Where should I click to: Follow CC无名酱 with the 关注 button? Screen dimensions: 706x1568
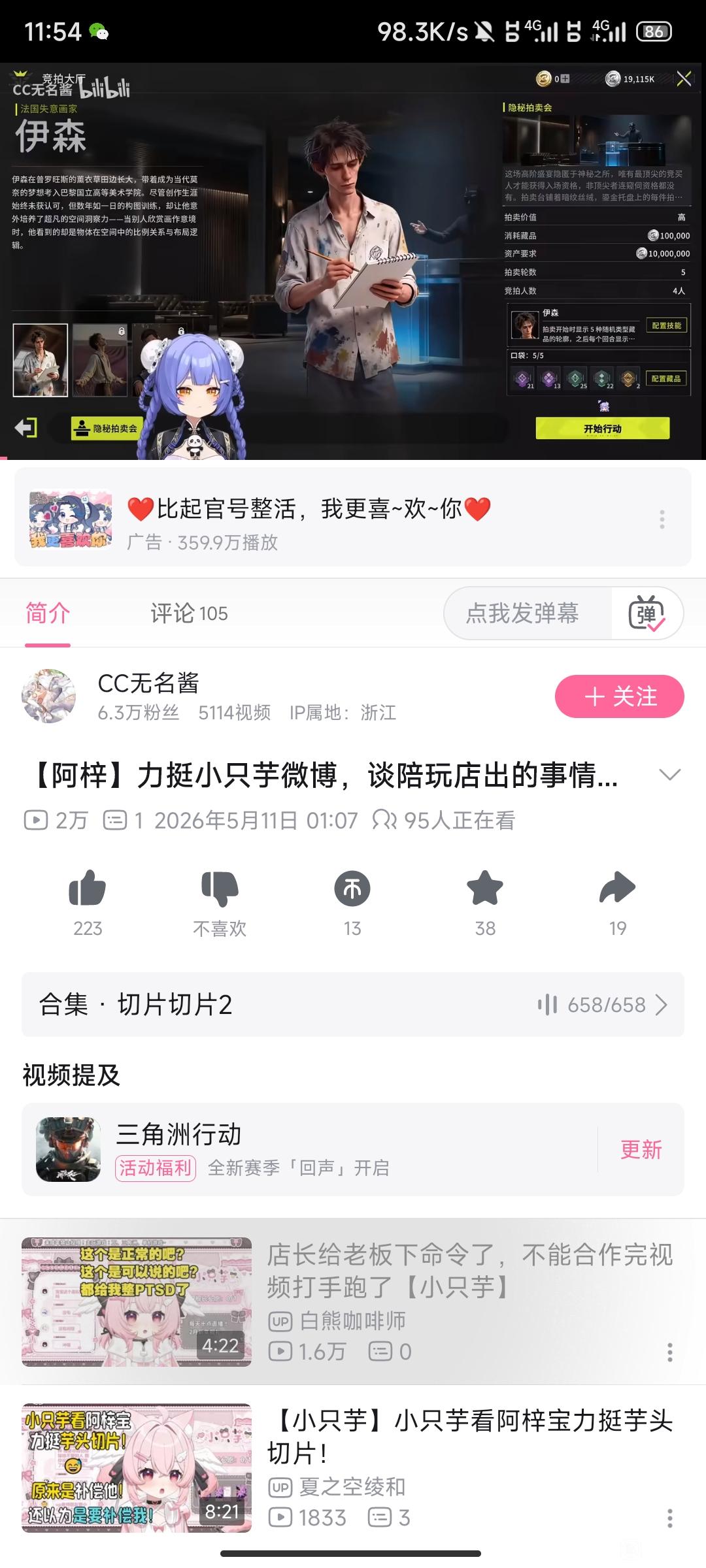[x=619, y=696]
